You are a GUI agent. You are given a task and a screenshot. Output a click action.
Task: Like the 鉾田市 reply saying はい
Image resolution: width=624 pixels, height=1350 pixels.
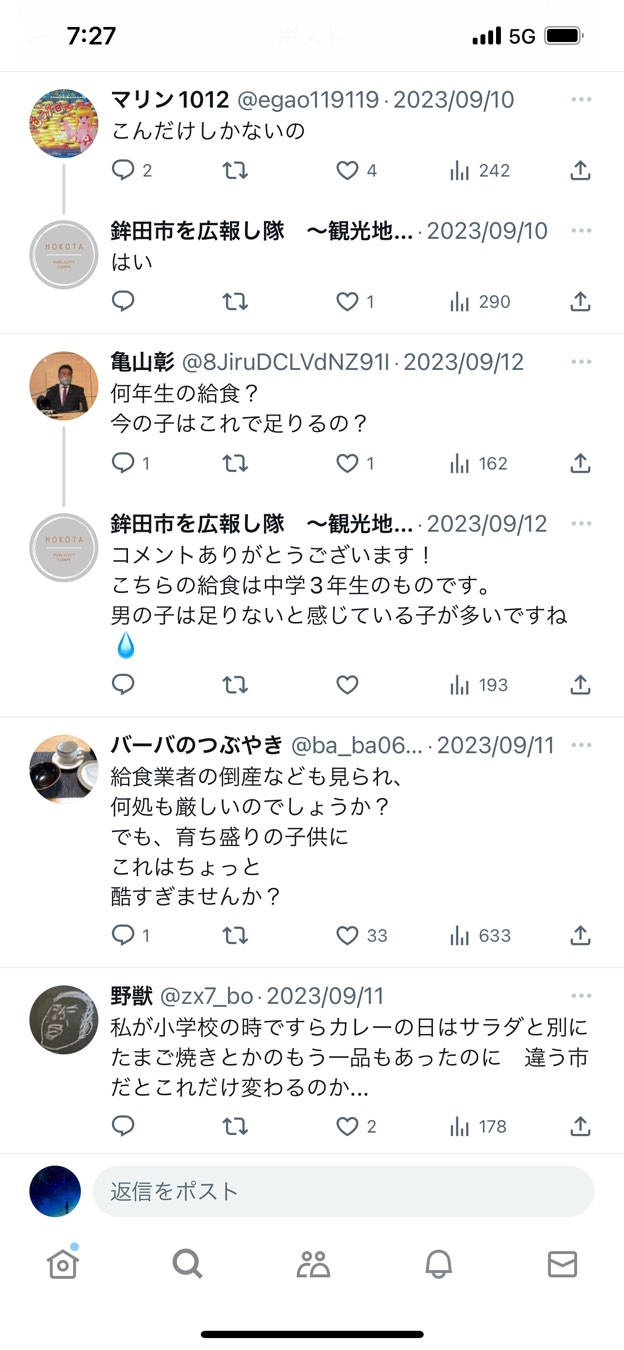click(347, 301)
